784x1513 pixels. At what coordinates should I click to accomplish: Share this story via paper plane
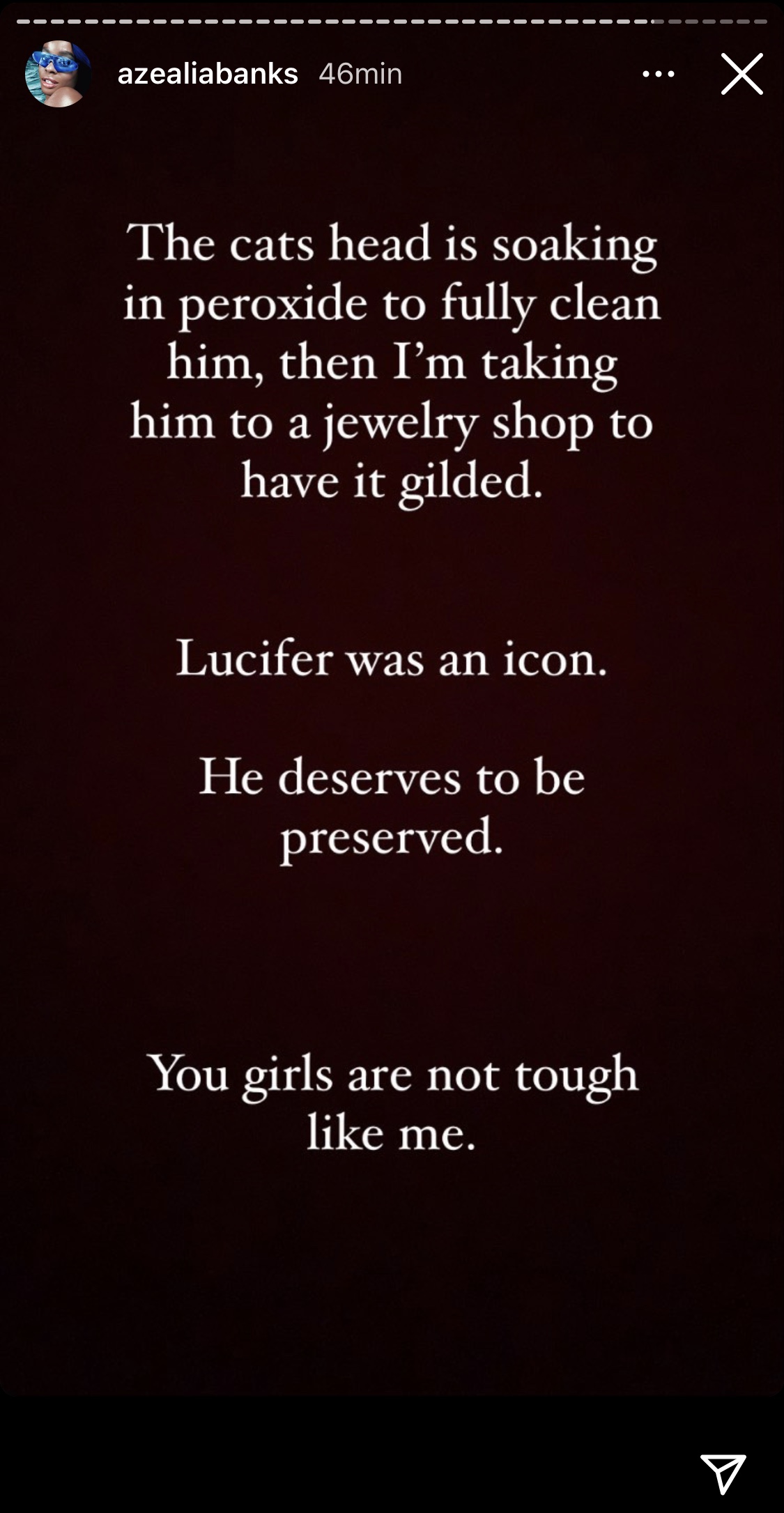pyautogui.click(x=723, y=1473)
